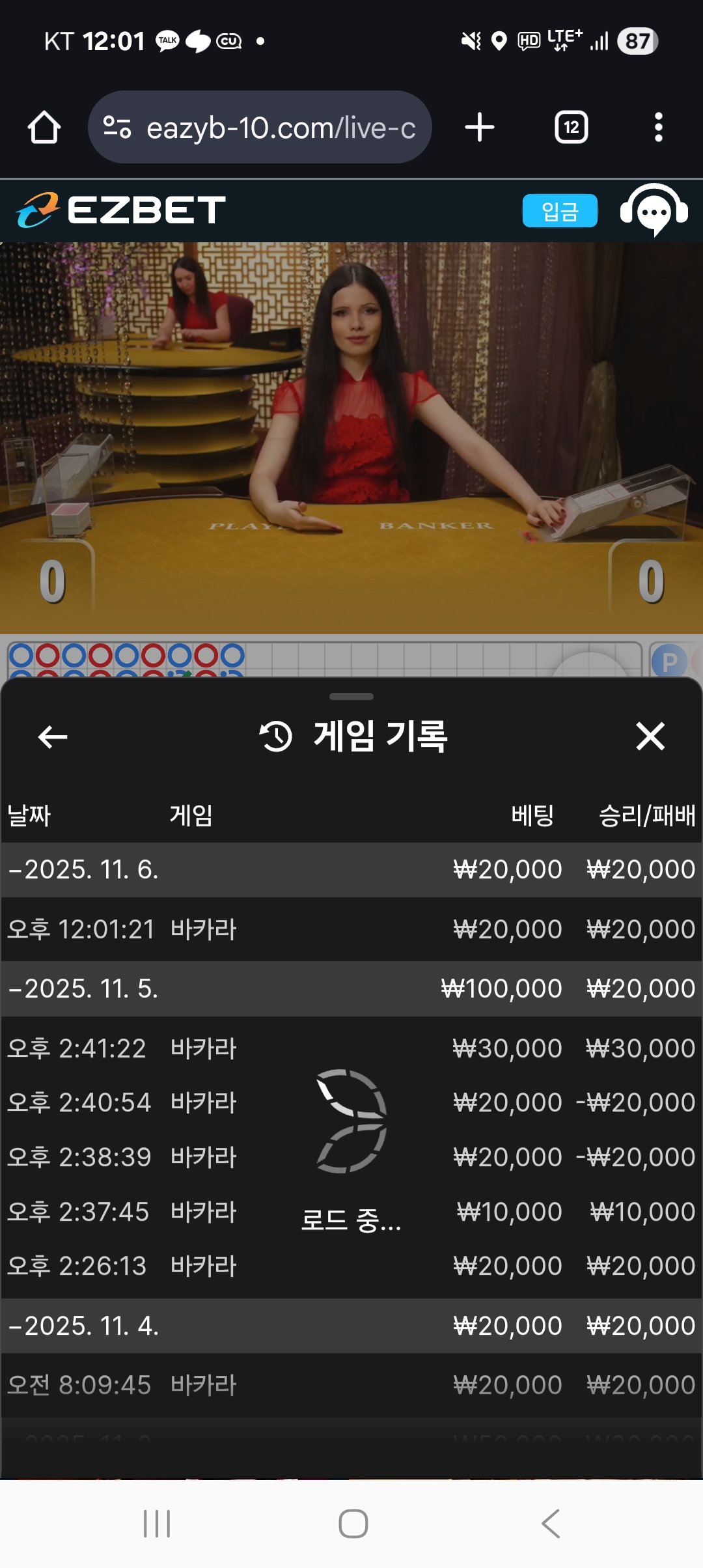
Task: Open customer support chat headset icon
Action: point(654,211)
